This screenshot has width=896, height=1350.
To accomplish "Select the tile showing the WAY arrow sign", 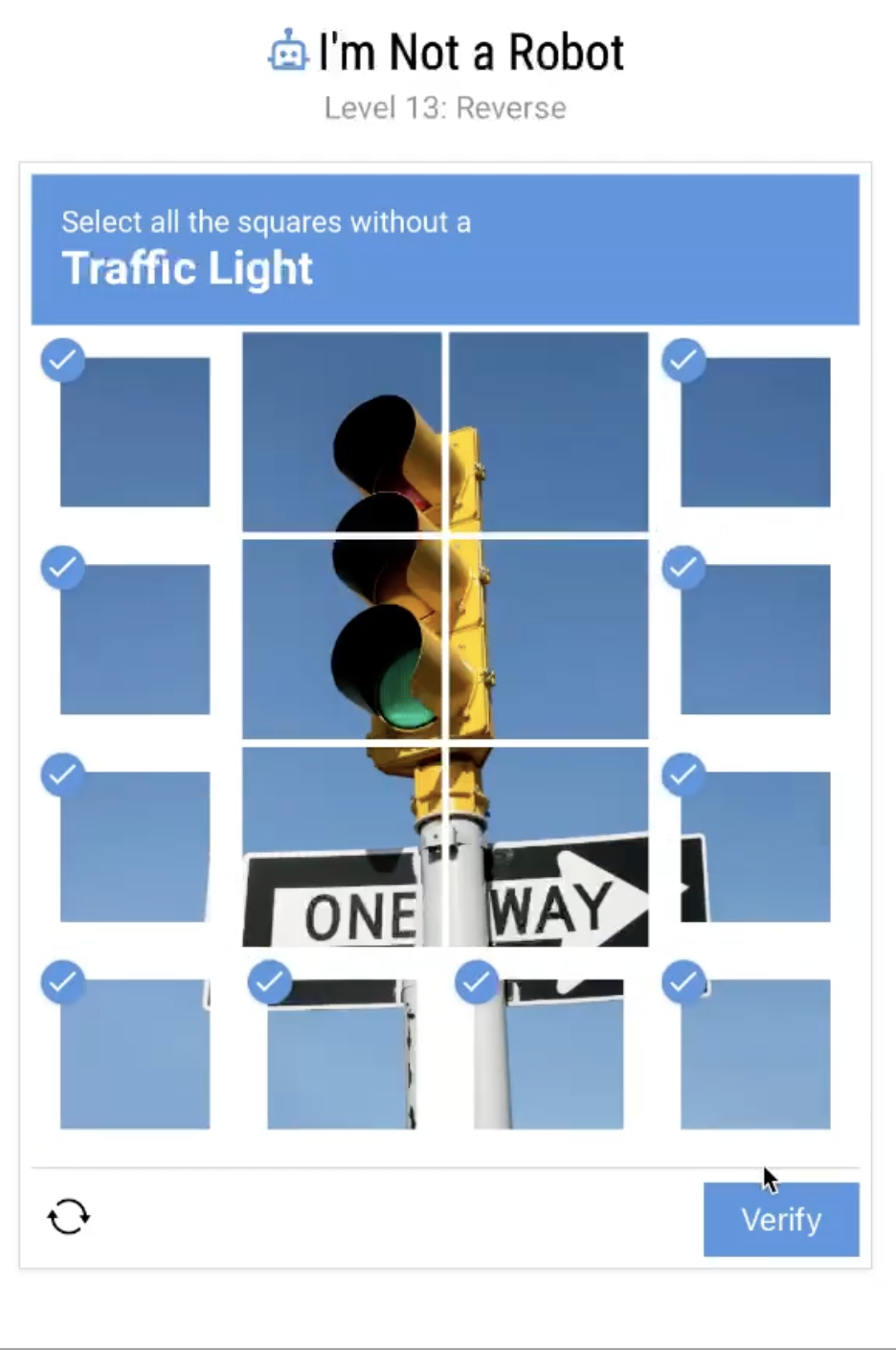I will pos(549,846).
